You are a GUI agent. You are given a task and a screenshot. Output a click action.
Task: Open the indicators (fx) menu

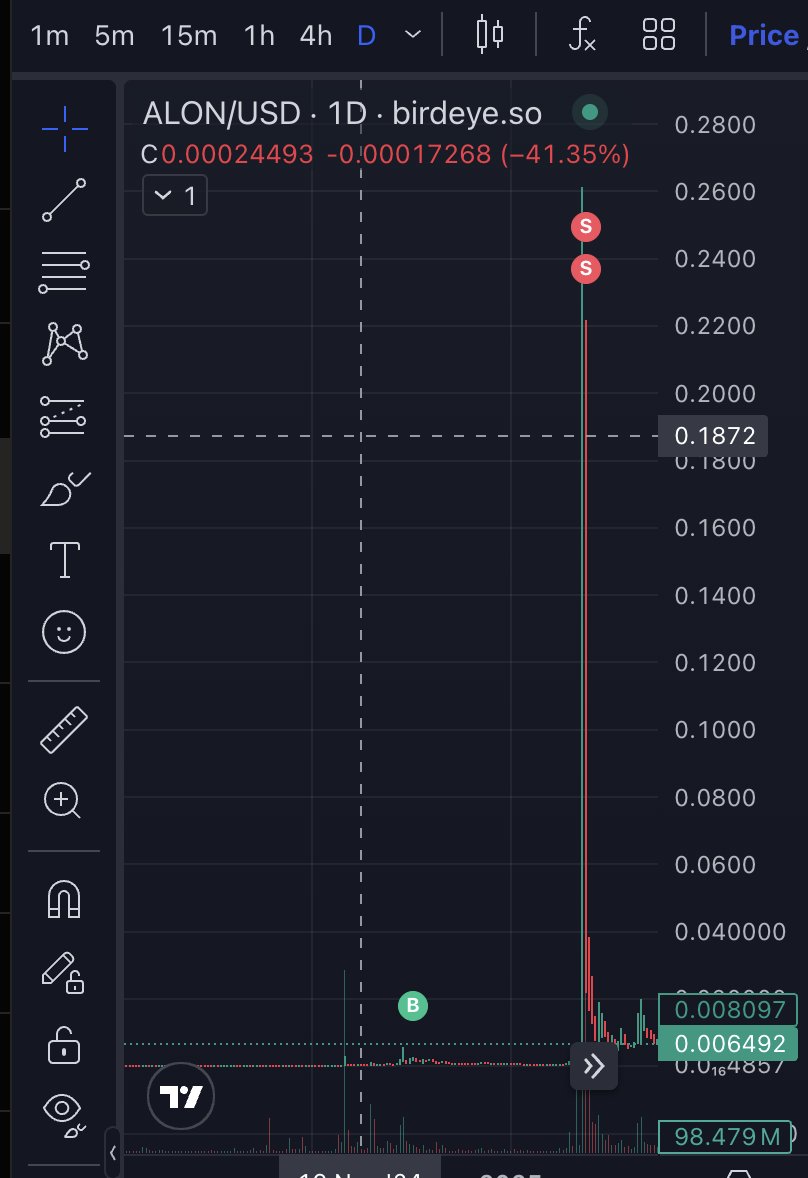pos(582,35)
